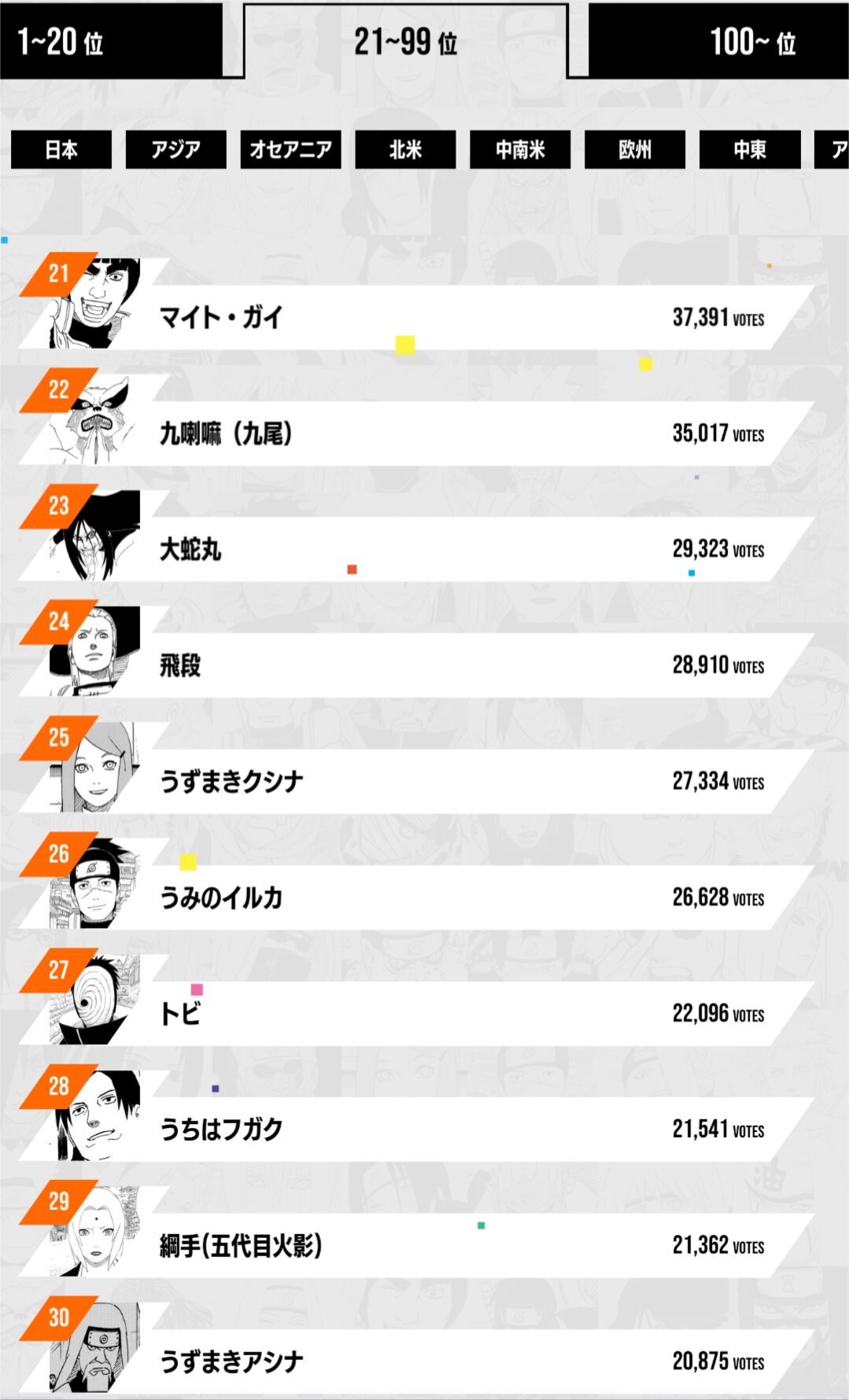Switch to the 100~位 ranking tab
Screen dimensions: 849x1400
pos(718,41)
